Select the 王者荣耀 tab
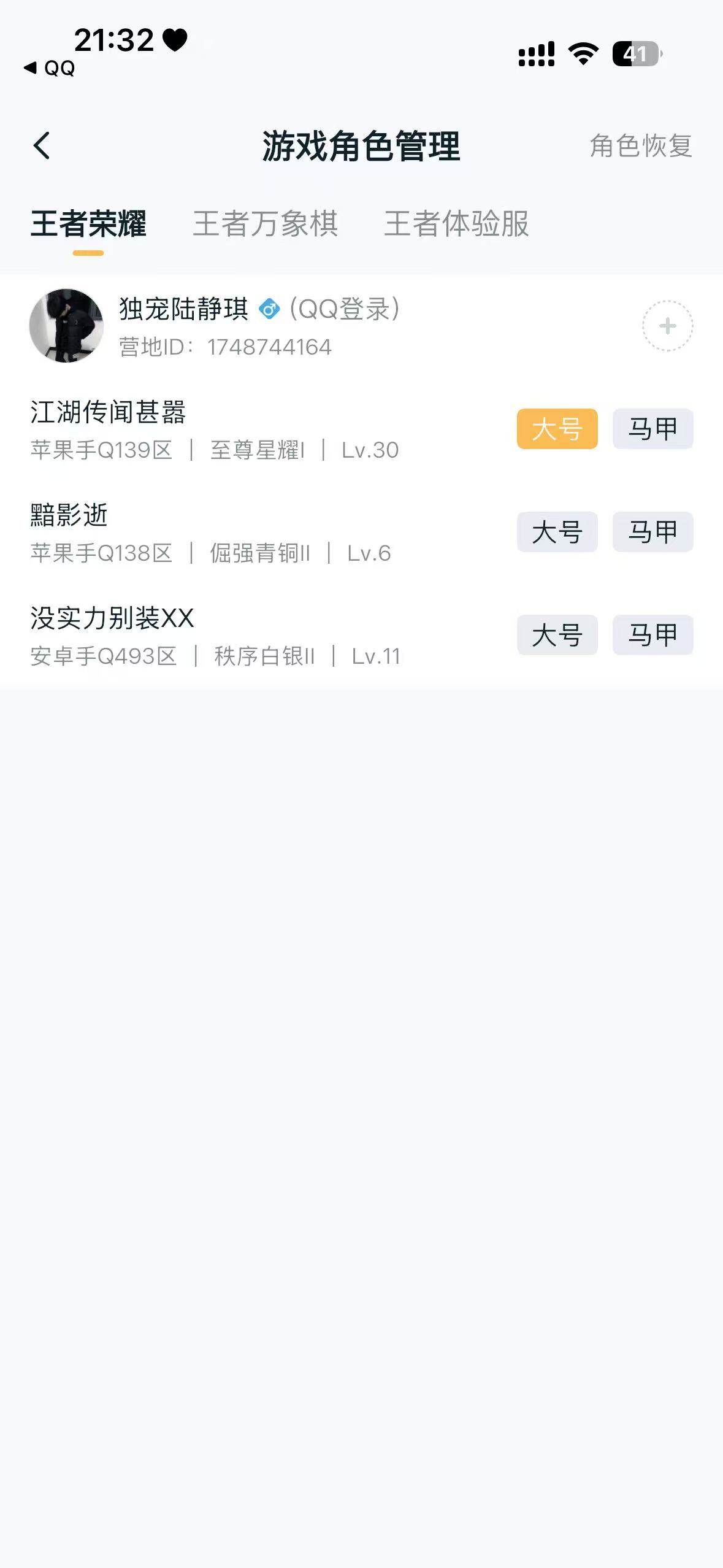This screenshot has width=723, height=1568. [x=88, y=225]
